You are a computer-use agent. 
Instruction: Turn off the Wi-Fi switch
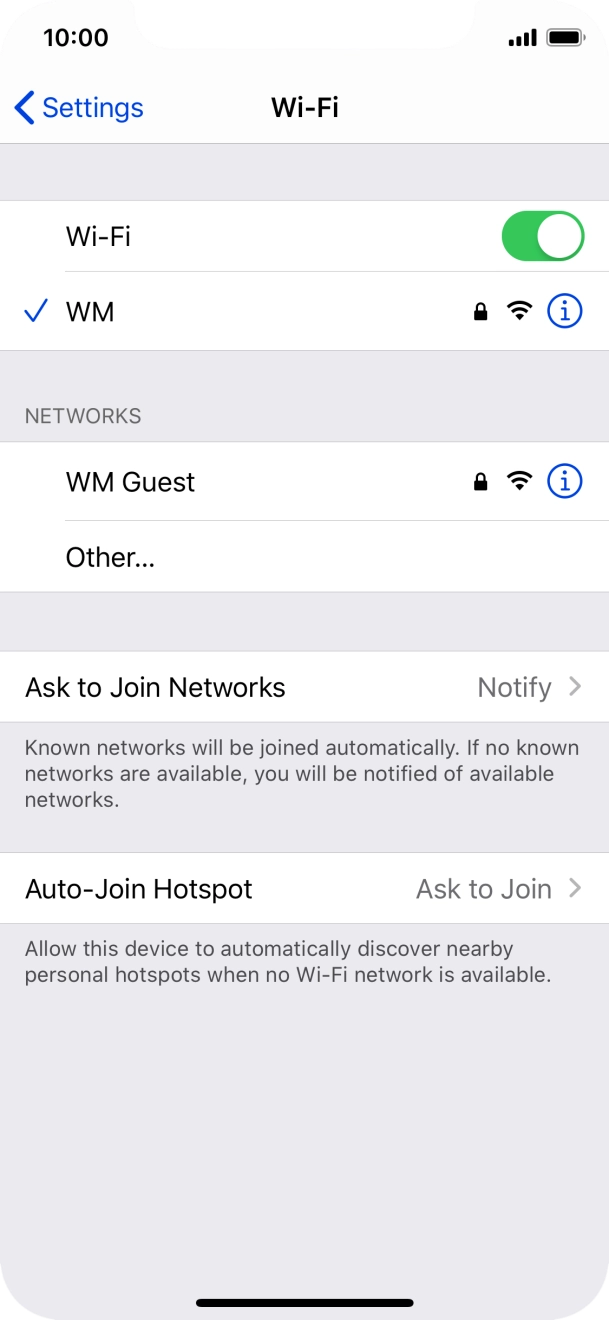click(542, 236)
